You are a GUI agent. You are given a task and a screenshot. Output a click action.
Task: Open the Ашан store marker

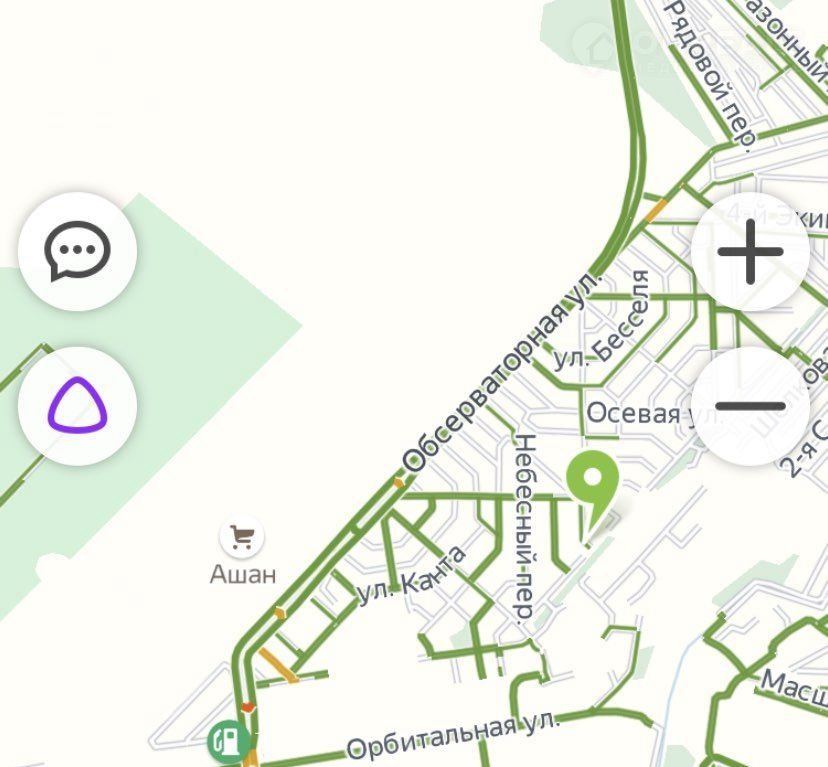(x=241, y=539)
